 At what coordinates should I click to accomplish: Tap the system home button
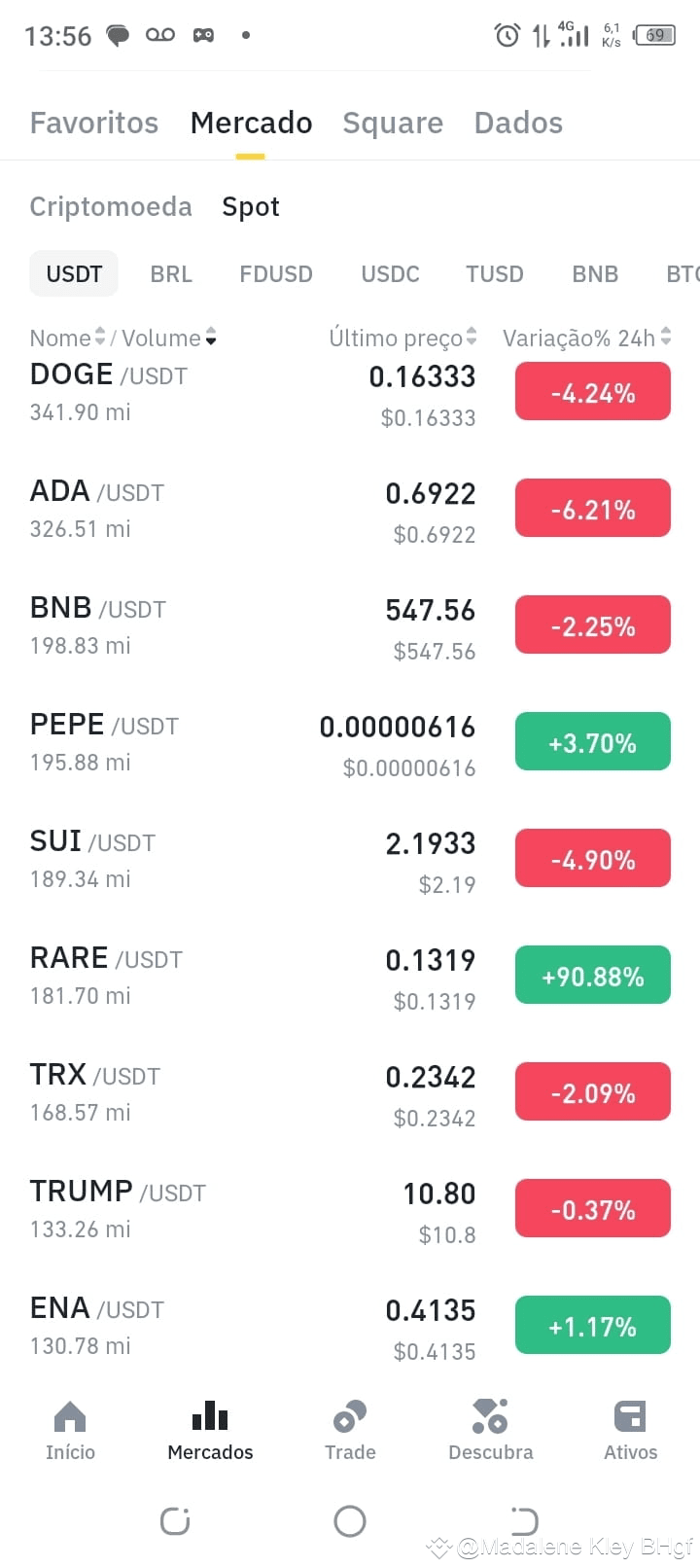(350, 1520)
